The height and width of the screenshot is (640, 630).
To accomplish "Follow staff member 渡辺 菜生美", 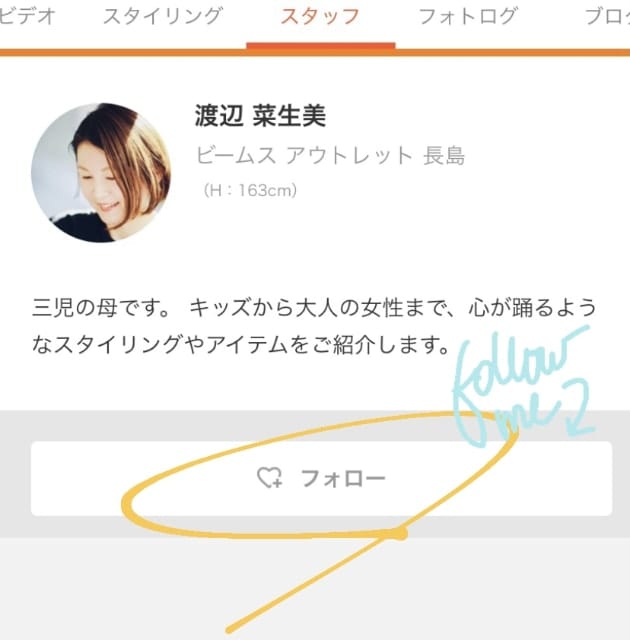I will coord(321,478).
